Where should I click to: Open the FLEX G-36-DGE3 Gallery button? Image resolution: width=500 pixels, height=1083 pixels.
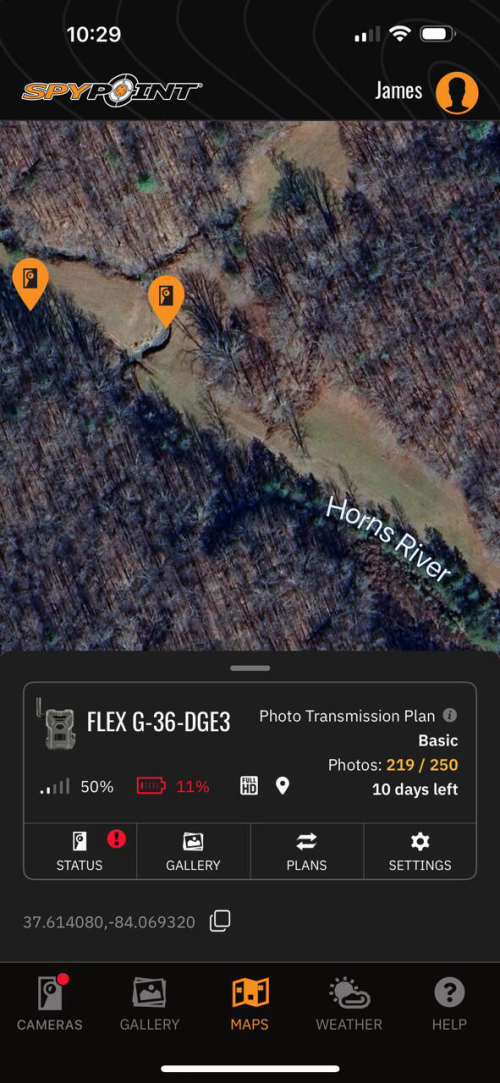[193, 851]
